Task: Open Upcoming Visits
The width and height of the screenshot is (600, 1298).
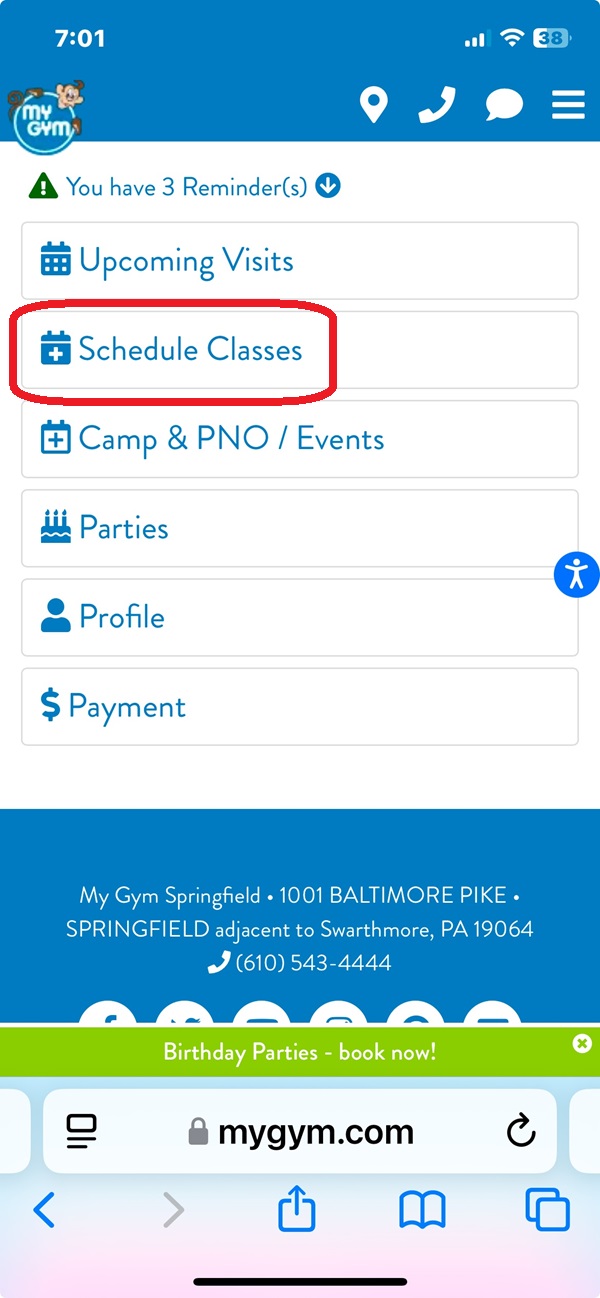Action: [299, 261]
